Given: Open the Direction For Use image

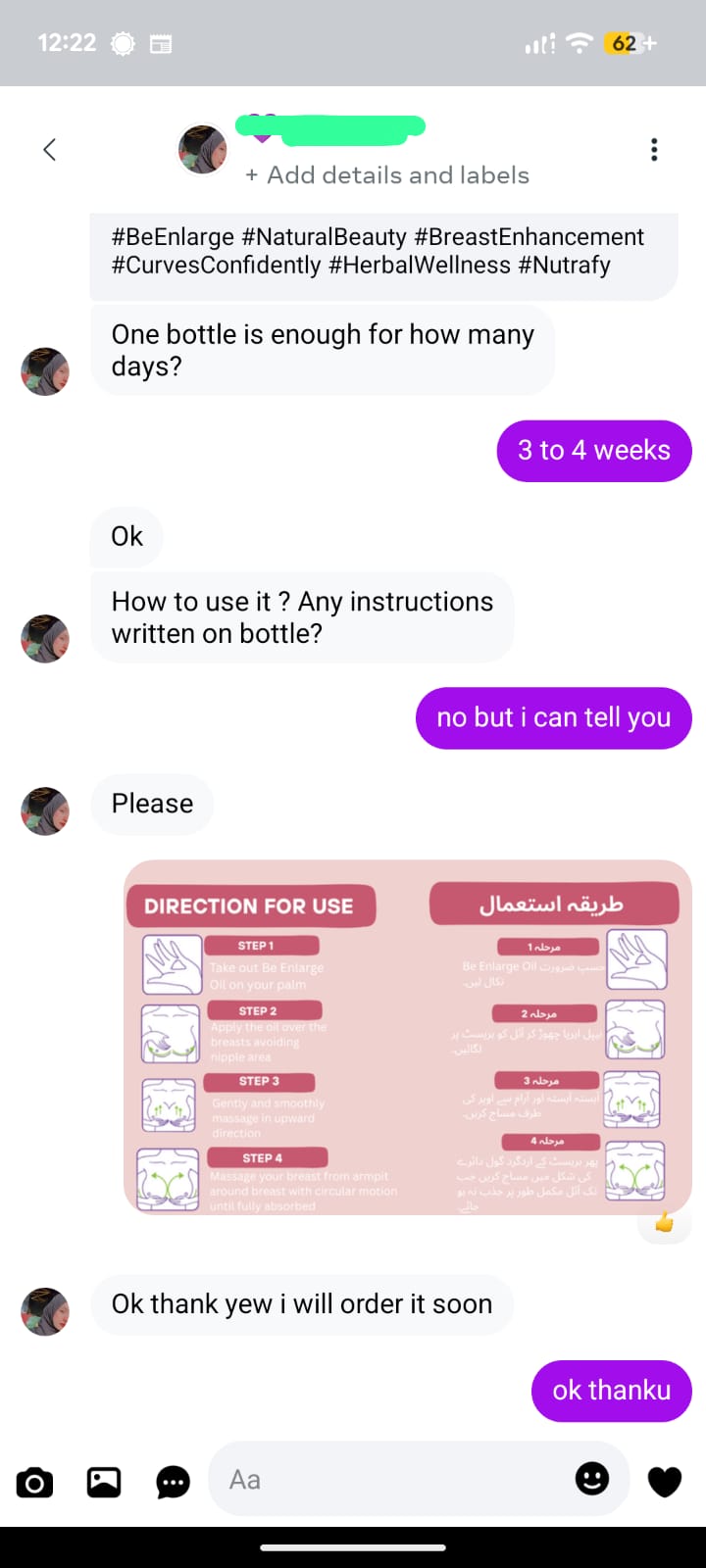Looking at the screenshot, I should tap(407, 1037).
